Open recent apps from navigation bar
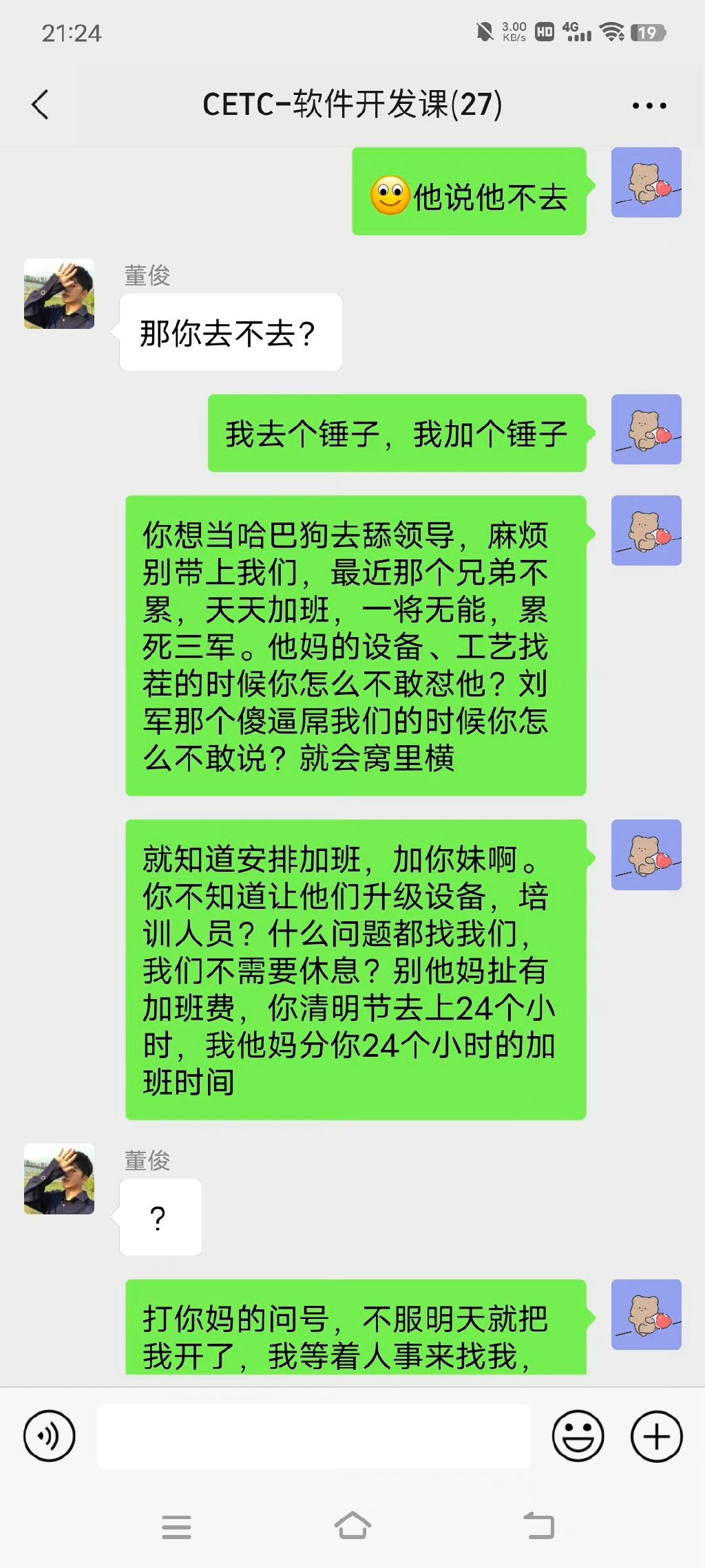 [176, 1527]
